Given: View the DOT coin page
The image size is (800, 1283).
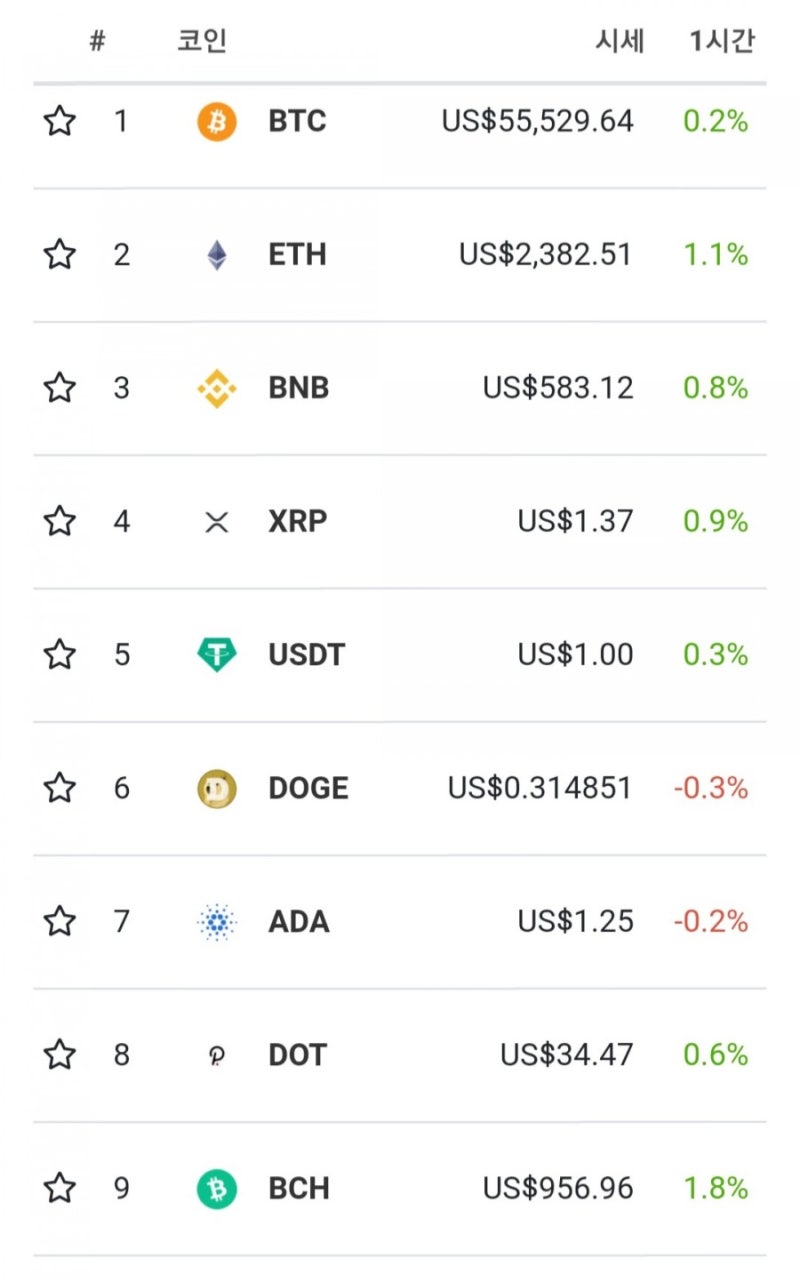Looking at the screenshot, I should (x=400, y=1055).
